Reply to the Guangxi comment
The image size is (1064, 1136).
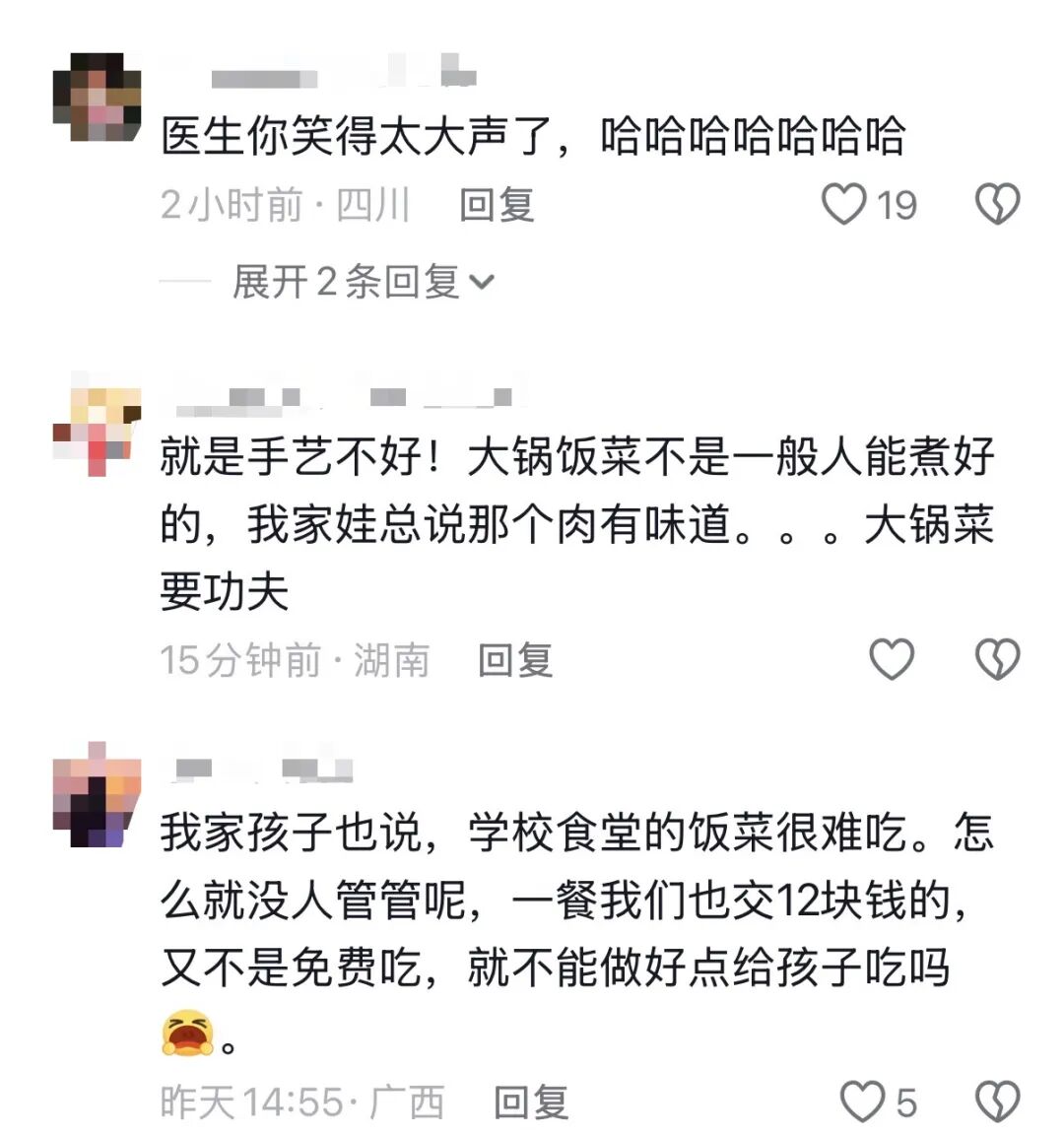(531, 1103)
